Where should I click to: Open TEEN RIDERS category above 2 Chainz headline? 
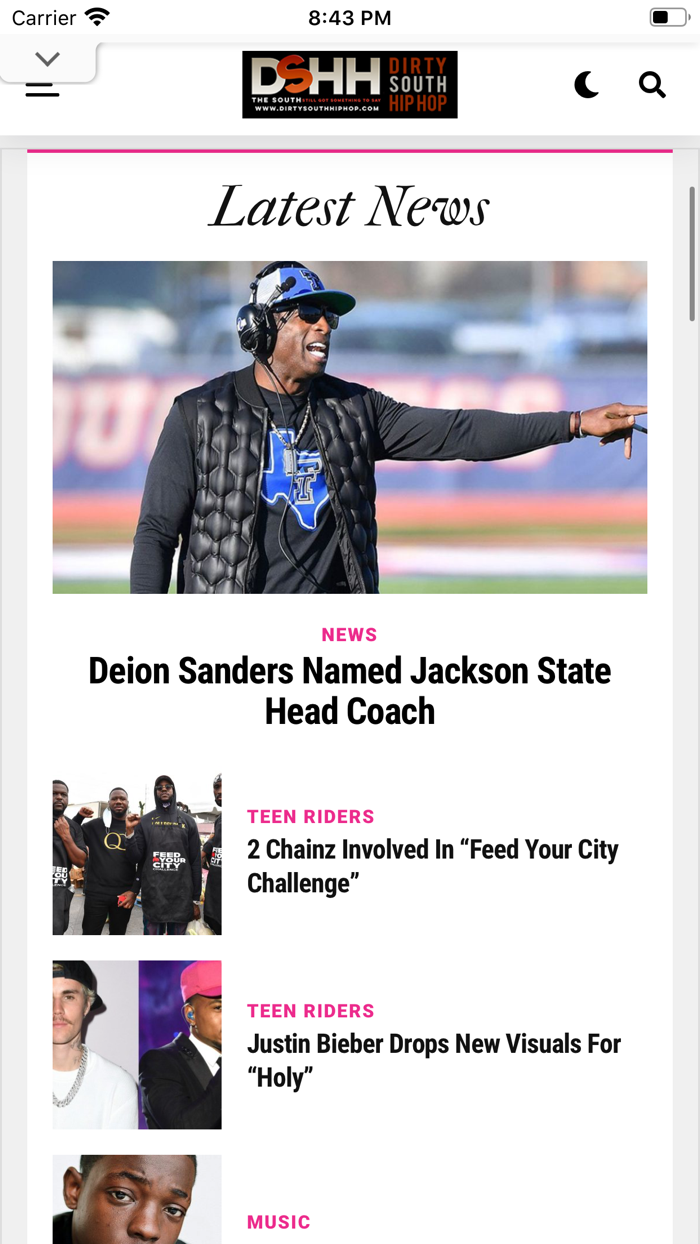(x=310, y=817)
